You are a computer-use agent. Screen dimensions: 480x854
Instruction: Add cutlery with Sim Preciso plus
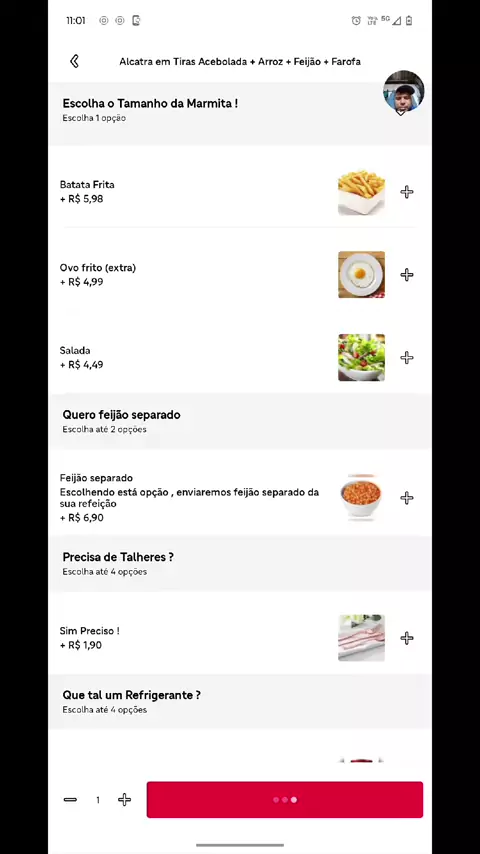click(406, 638)
